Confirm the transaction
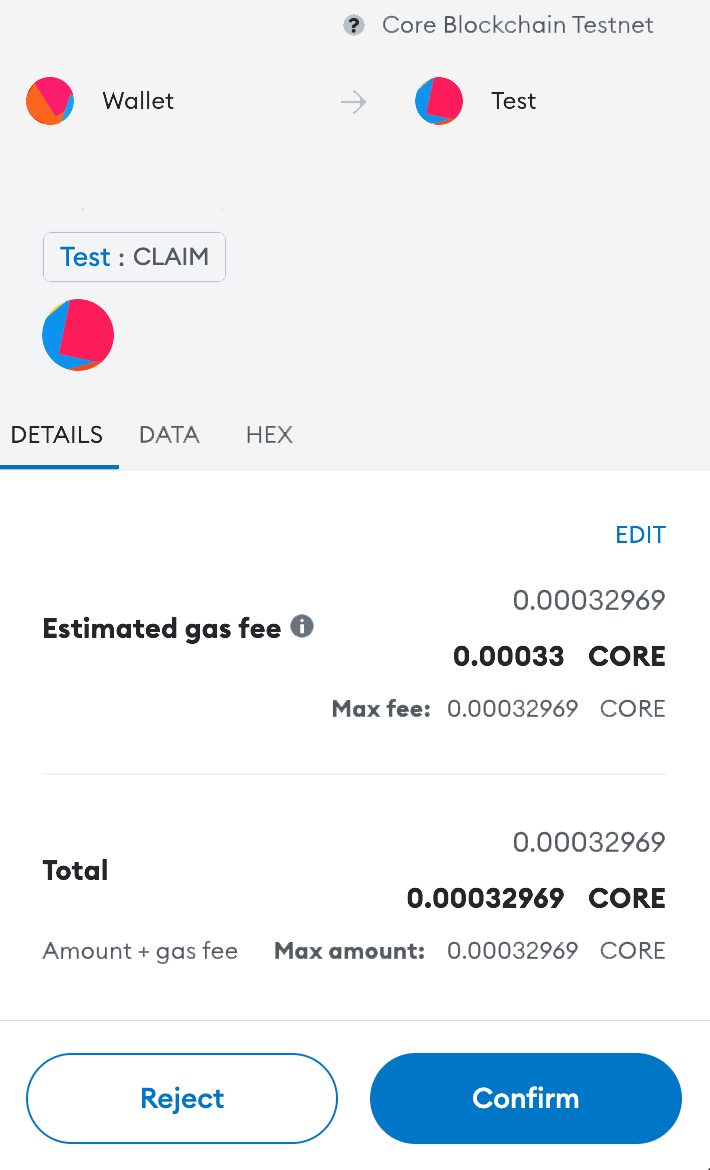 point(525,1098)
